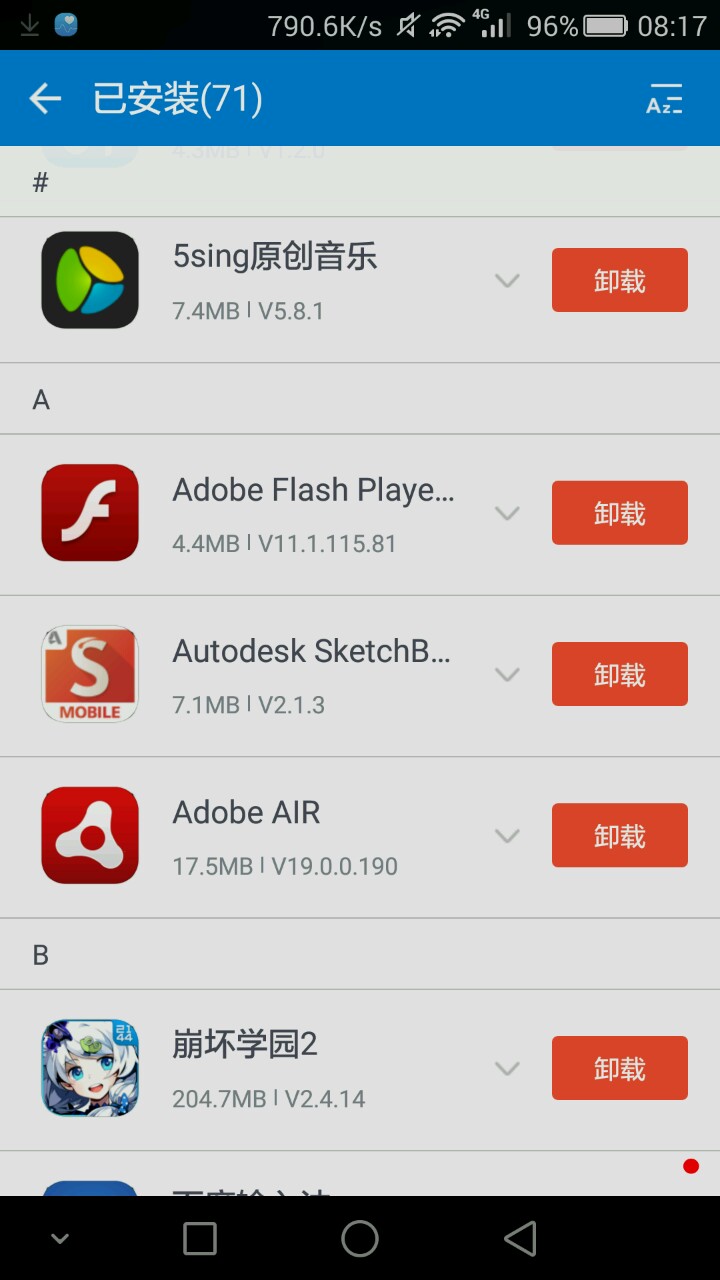Uninstall 5sing原创音乐
This screenshot has width=720, height=1280.
tap(619, 280)
